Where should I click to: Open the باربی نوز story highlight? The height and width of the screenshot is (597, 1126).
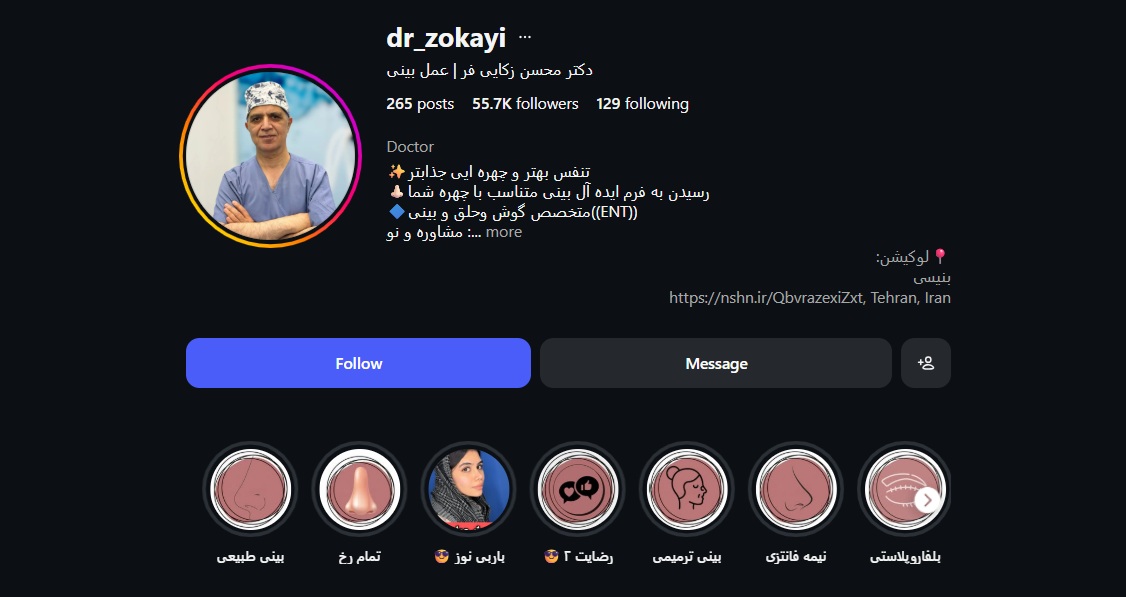point(469,490)
